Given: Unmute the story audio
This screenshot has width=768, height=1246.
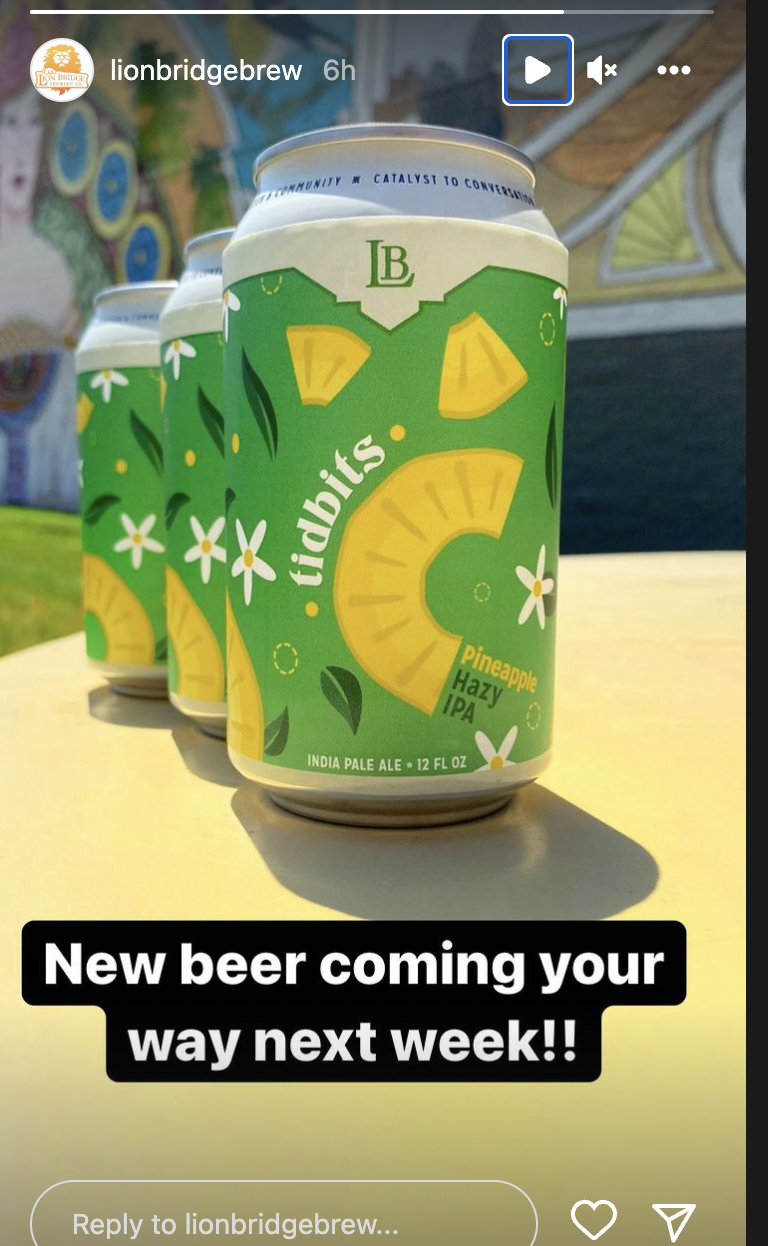Looking at the screenshot, I should pos(601,70).
